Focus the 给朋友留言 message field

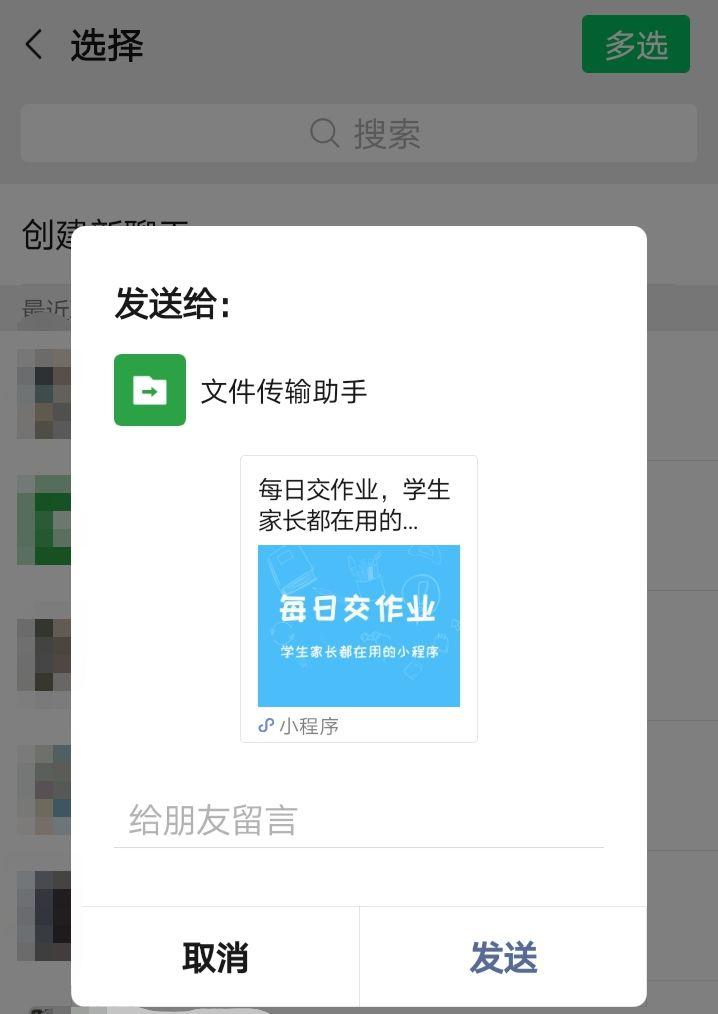358,820
